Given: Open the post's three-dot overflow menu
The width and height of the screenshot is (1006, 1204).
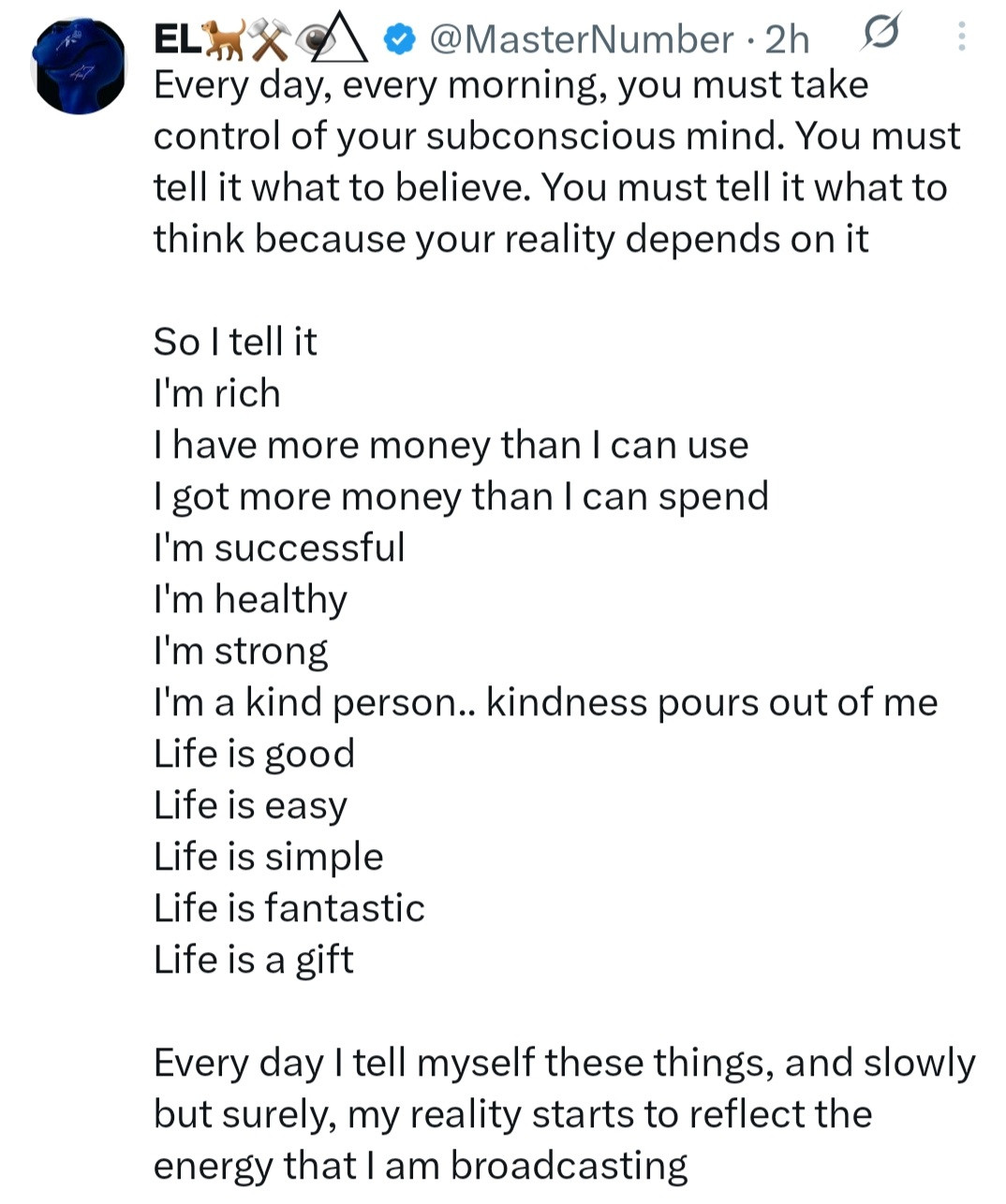Looking at the screenshot, I should click(x=961, y=37).
